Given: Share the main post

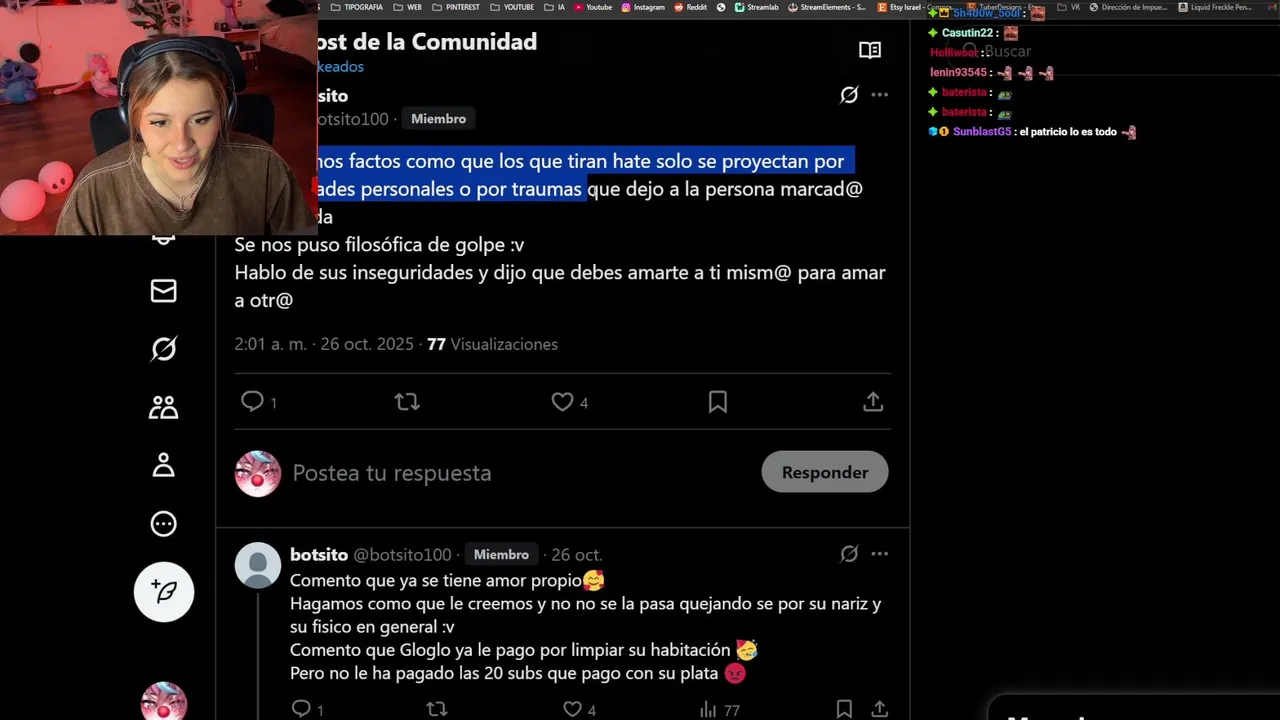Looking at the screenshot, I should tap(872, 402).
